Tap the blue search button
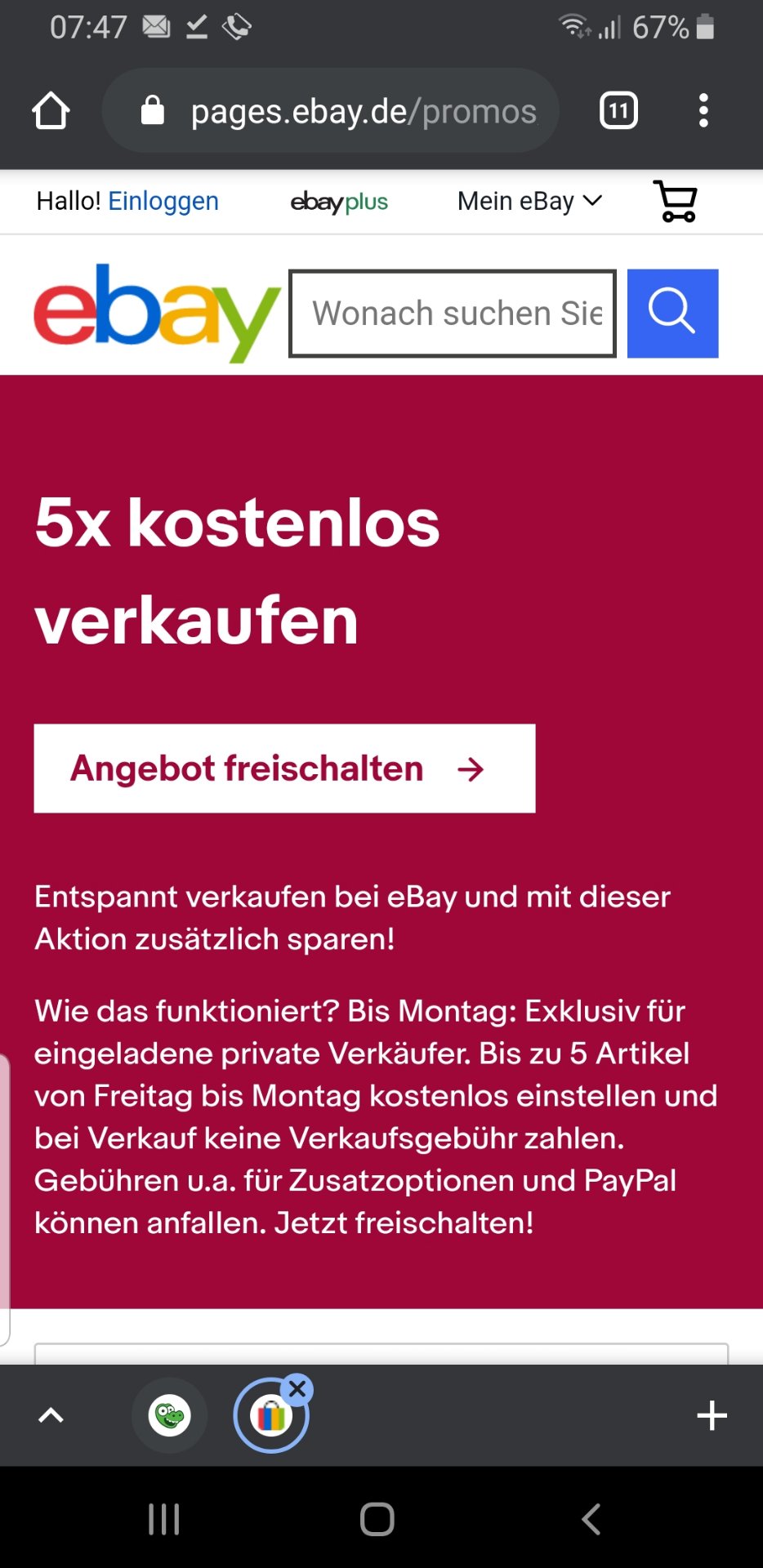Viewport: 763px width, 1568px height. pos(672,314)
